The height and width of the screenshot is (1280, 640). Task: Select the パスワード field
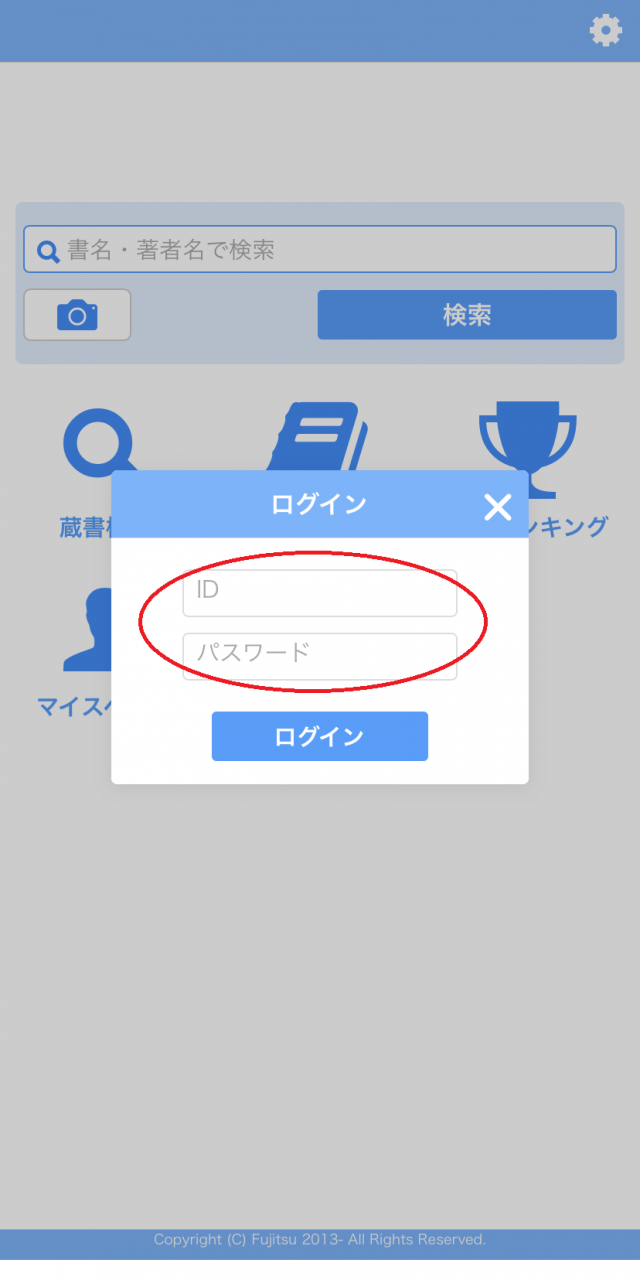(x=319, y=655)
